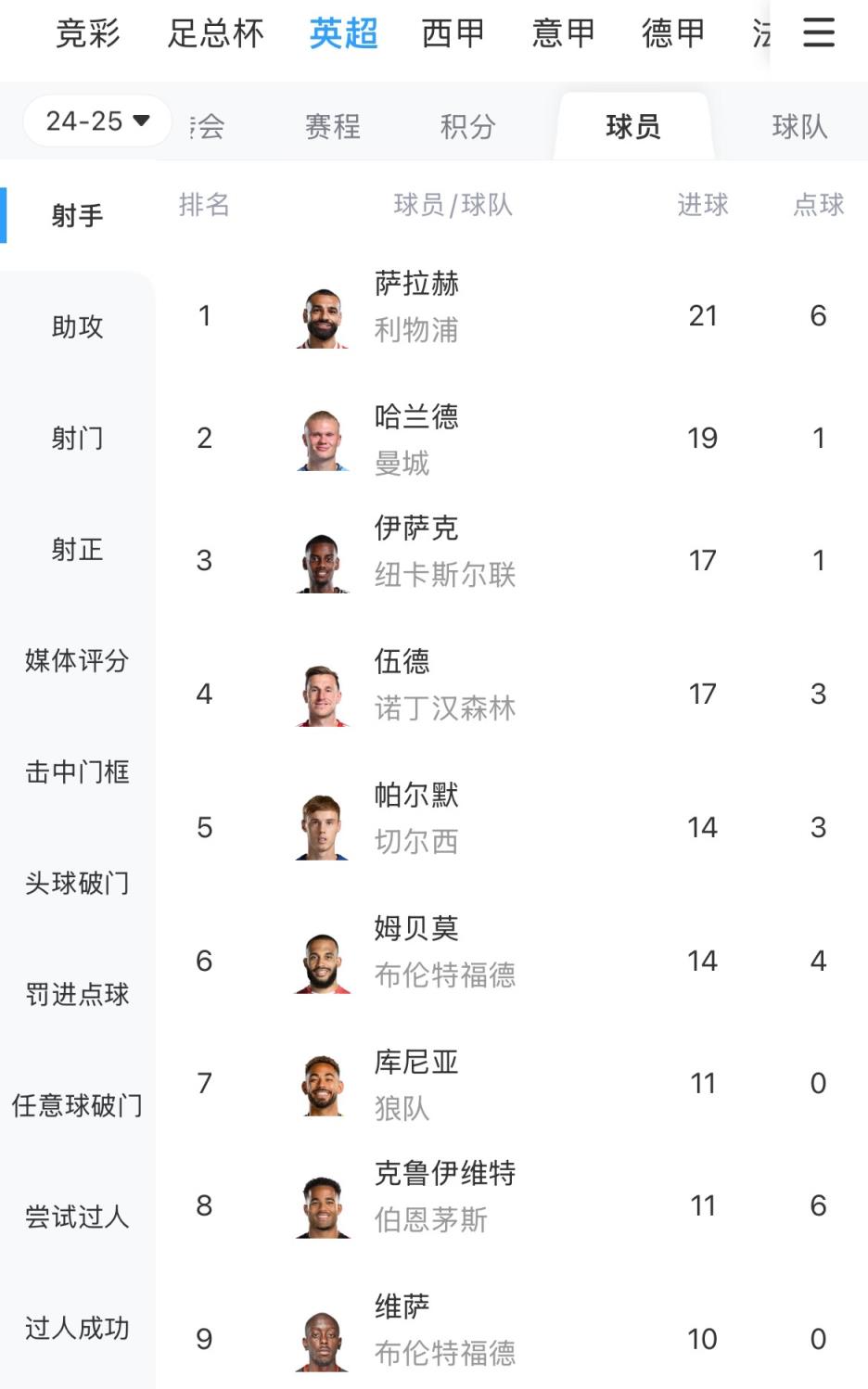Switch to the 西甲 league tab
This screenshot has height=1389, width=868.
453,33
